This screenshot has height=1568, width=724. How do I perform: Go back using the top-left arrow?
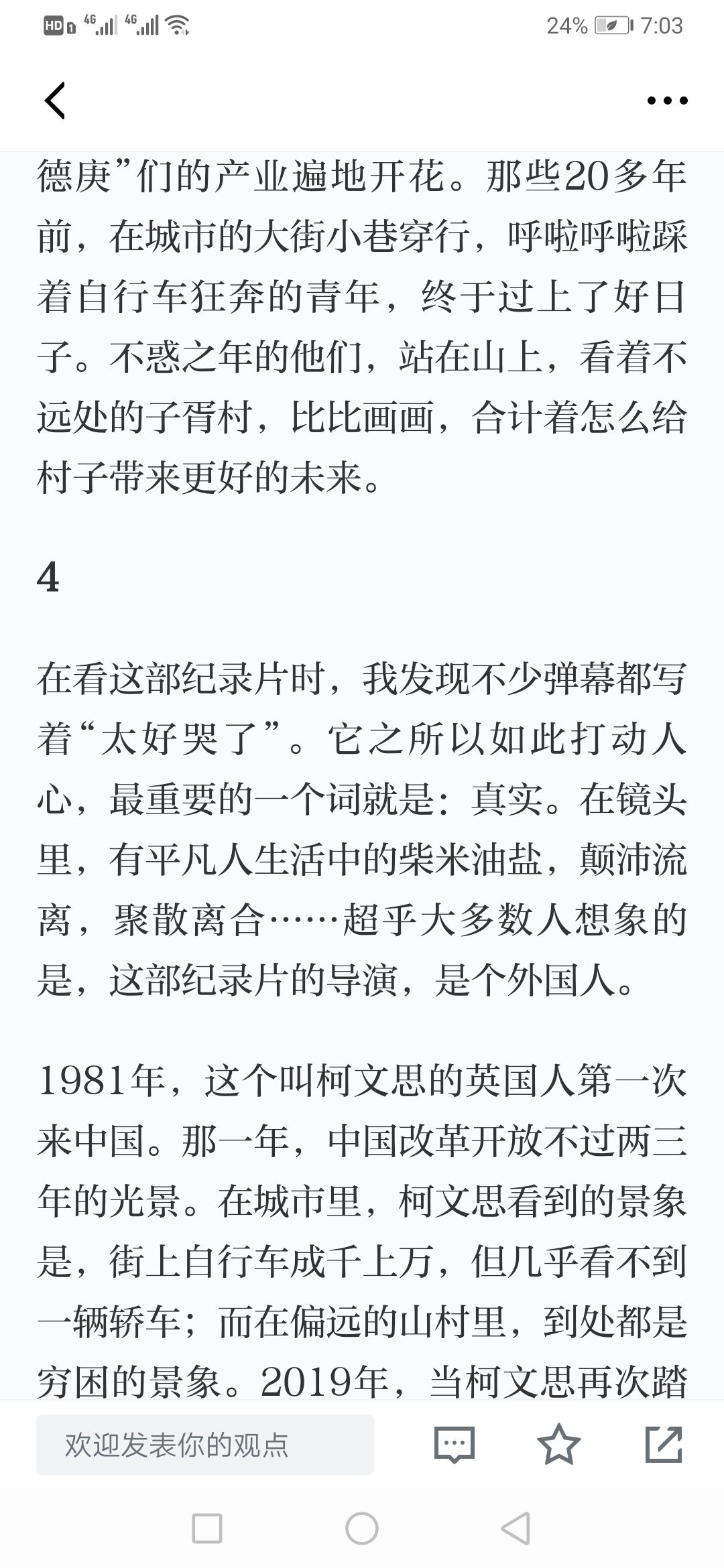click(x=55, y=101)
